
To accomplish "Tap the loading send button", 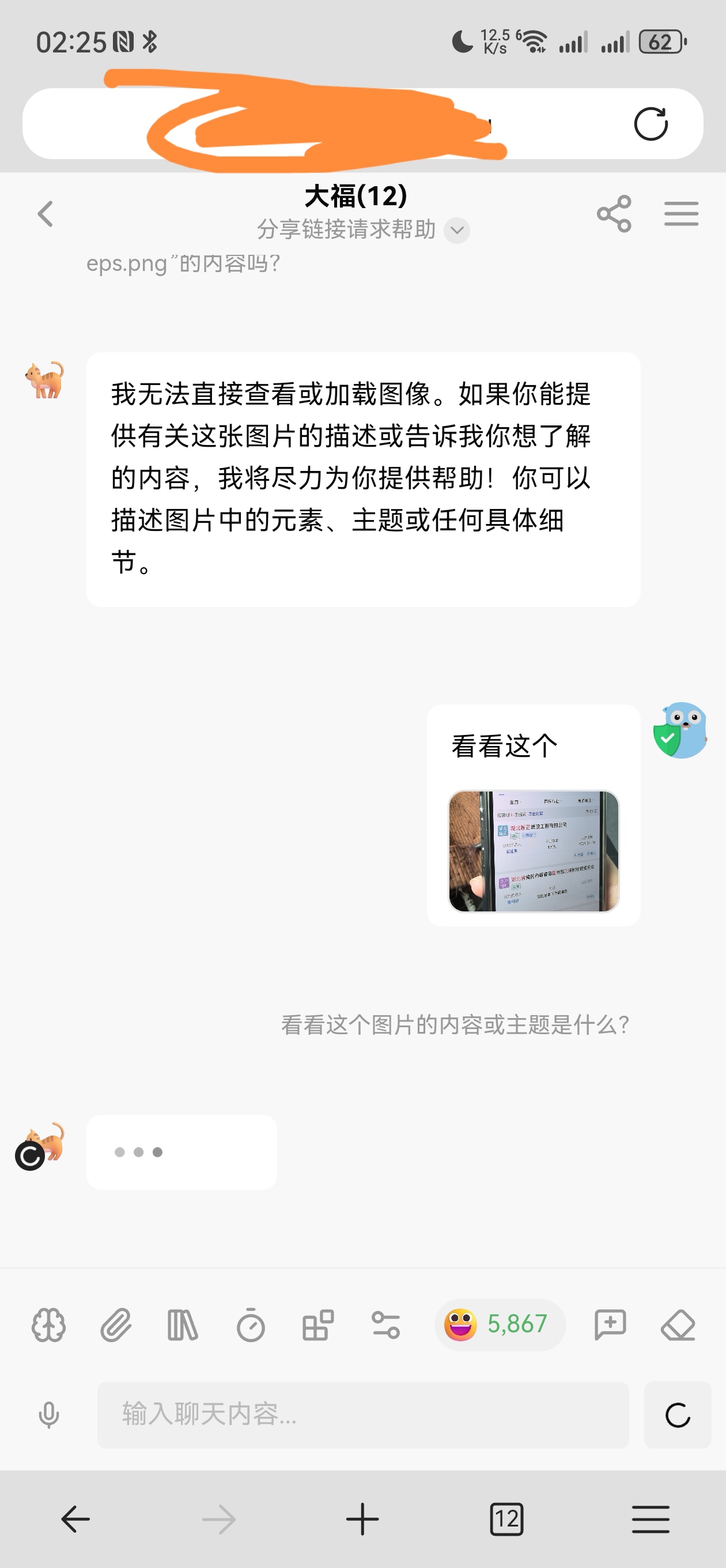I will [678, 1415].
